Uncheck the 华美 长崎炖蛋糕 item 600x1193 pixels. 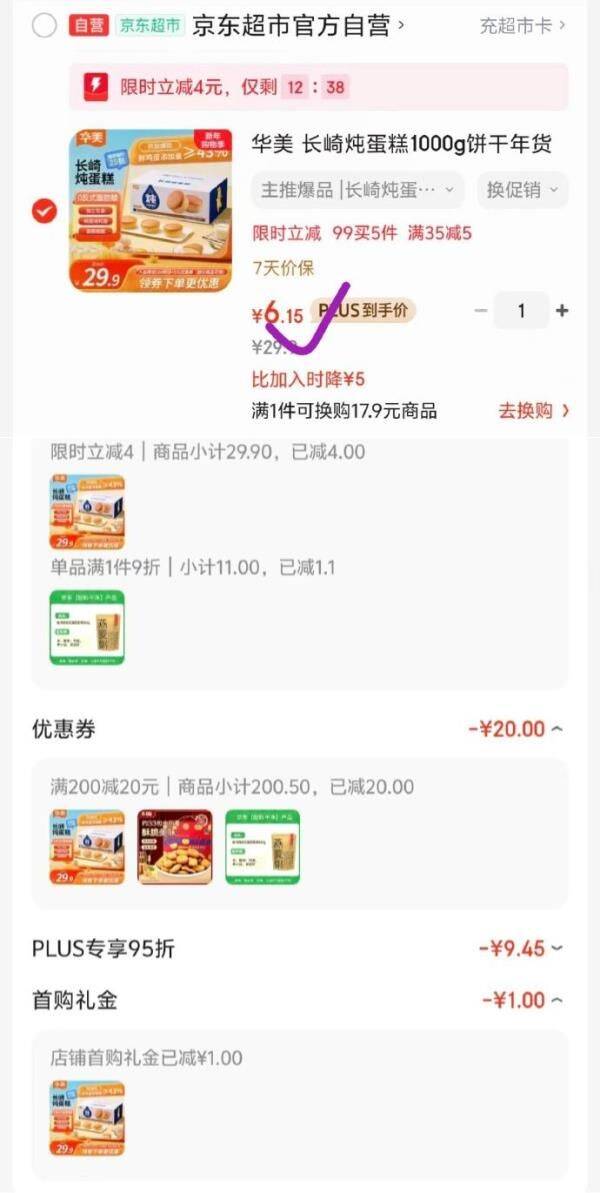point(44,211)
